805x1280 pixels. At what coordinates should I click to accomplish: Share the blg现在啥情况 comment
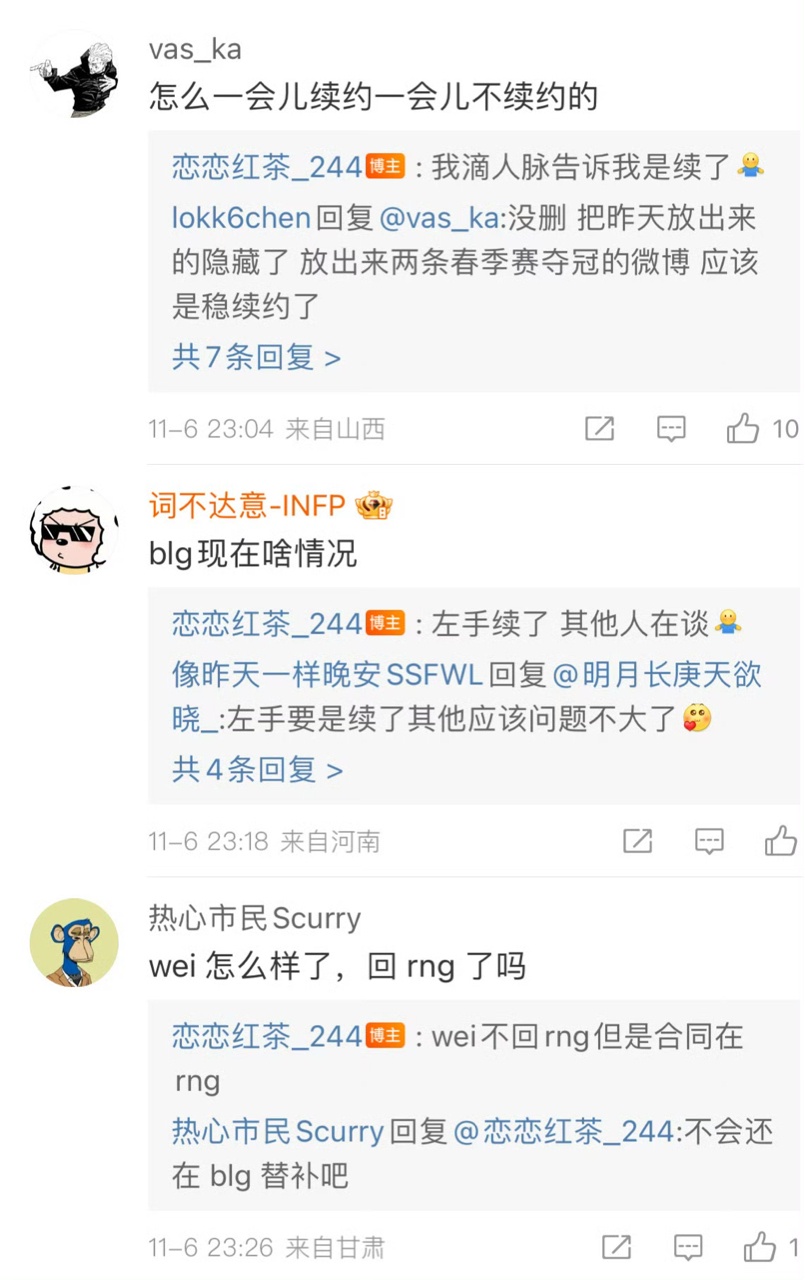(x=637, y=841)
